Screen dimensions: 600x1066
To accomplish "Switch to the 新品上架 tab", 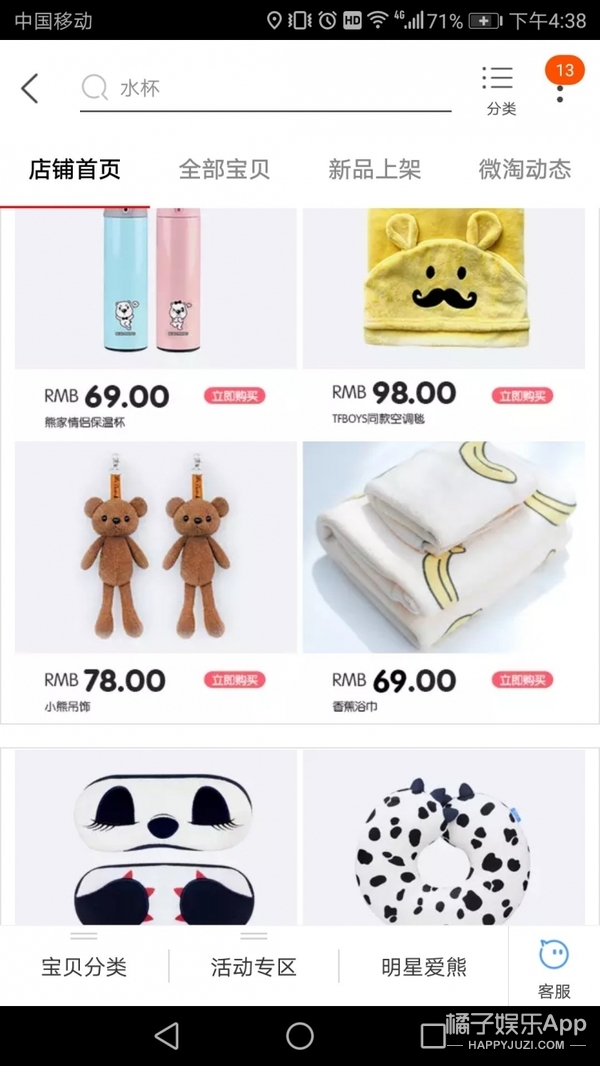I will click(374, 169).
